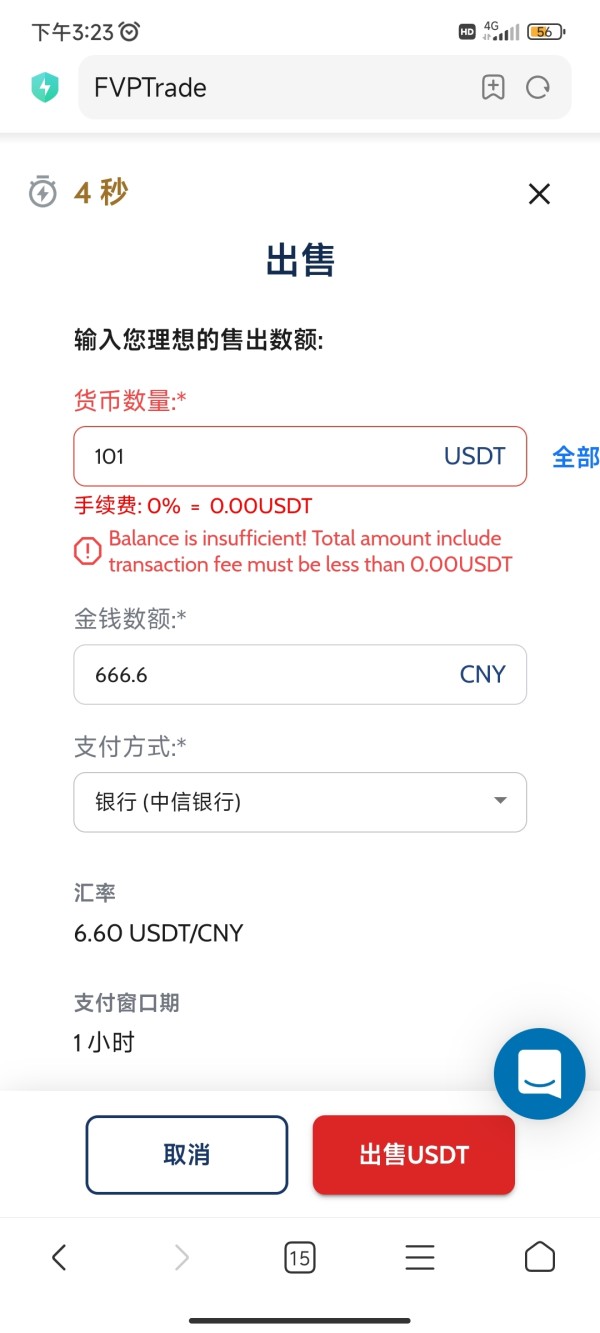Go back with the browser back arrow
The height and width of the screenshot is (1333, 600).
point(59,1257)
